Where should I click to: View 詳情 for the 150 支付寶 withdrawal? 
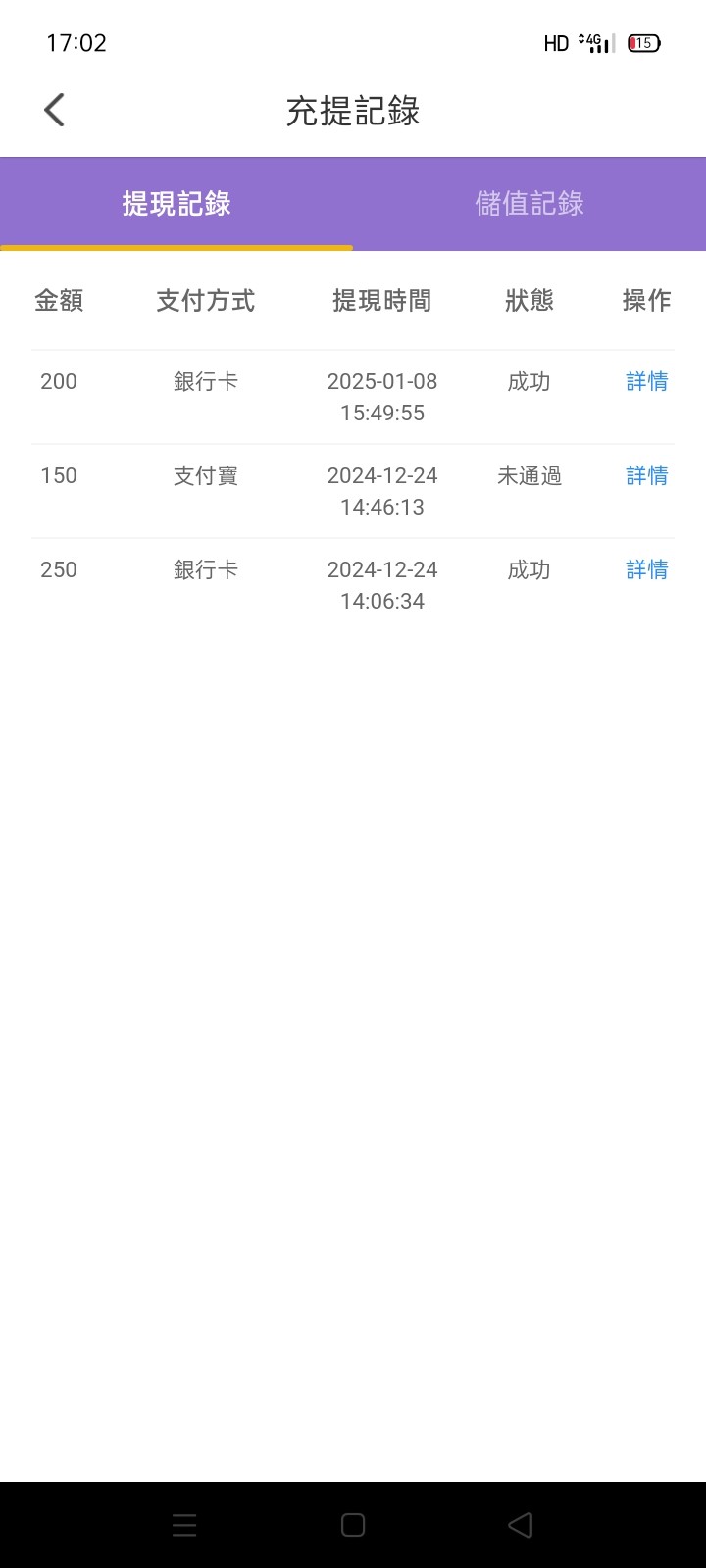tap(647, 475)
